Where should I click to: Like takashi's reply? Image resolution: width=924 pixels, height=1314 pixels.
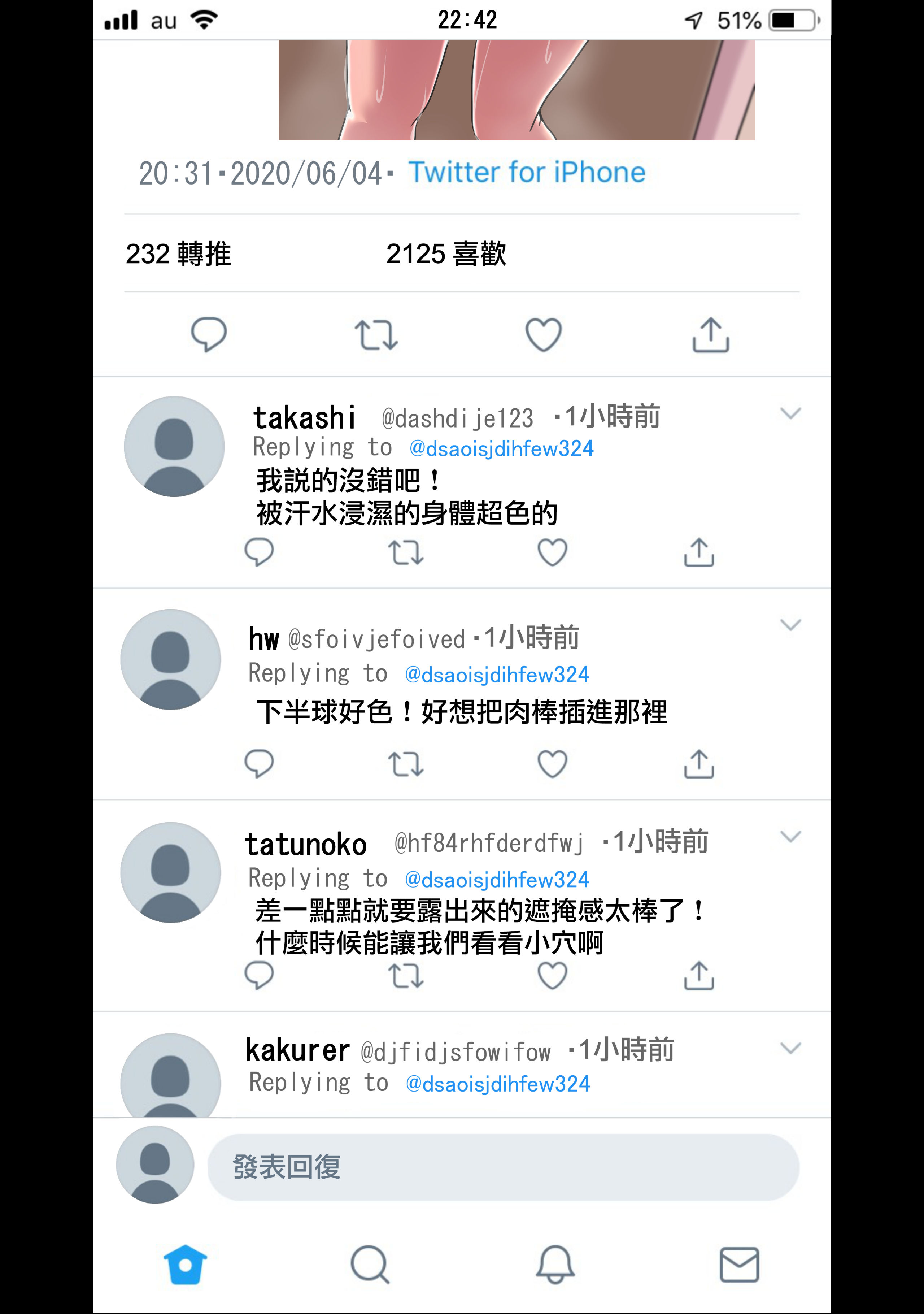coord(552,552)
